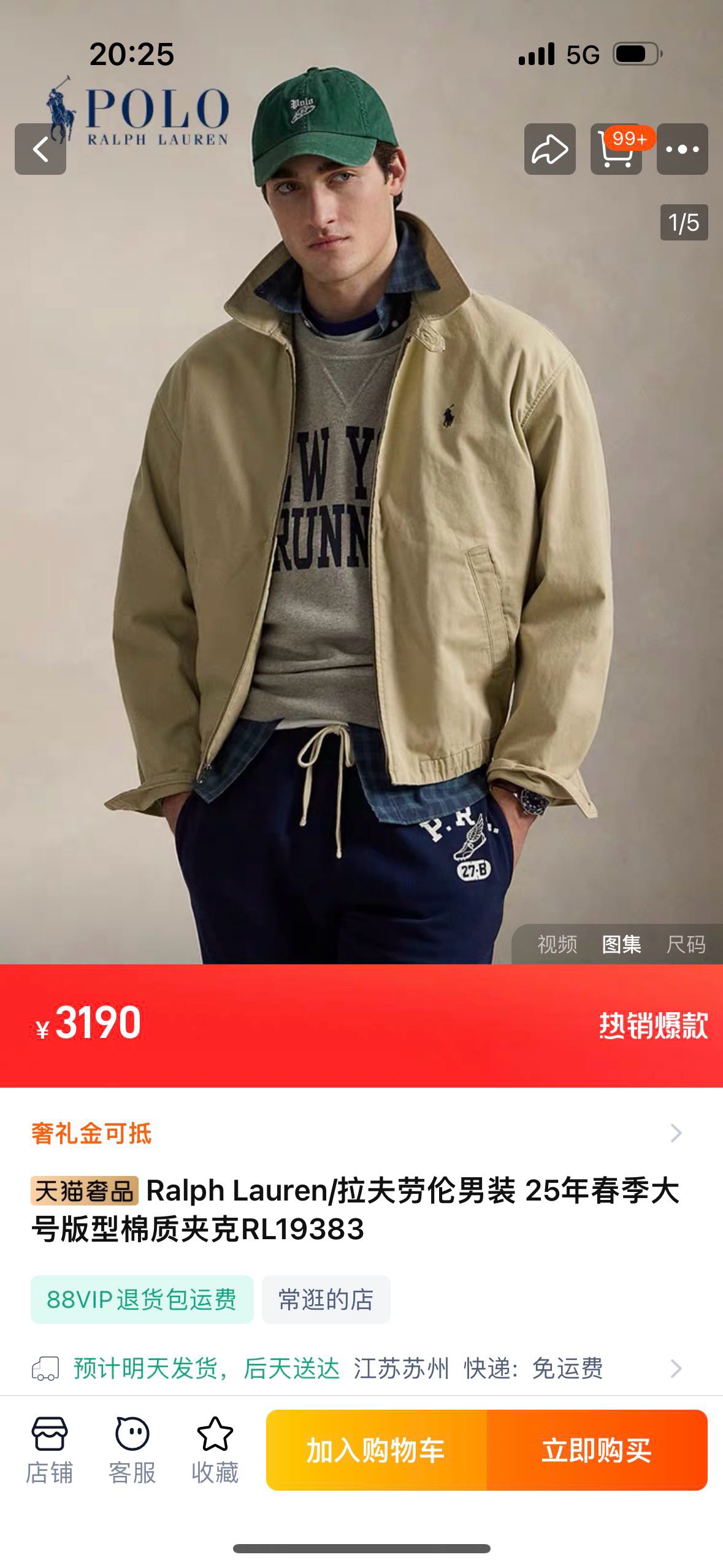Visit the 店铺 store page

[49, 1450]
